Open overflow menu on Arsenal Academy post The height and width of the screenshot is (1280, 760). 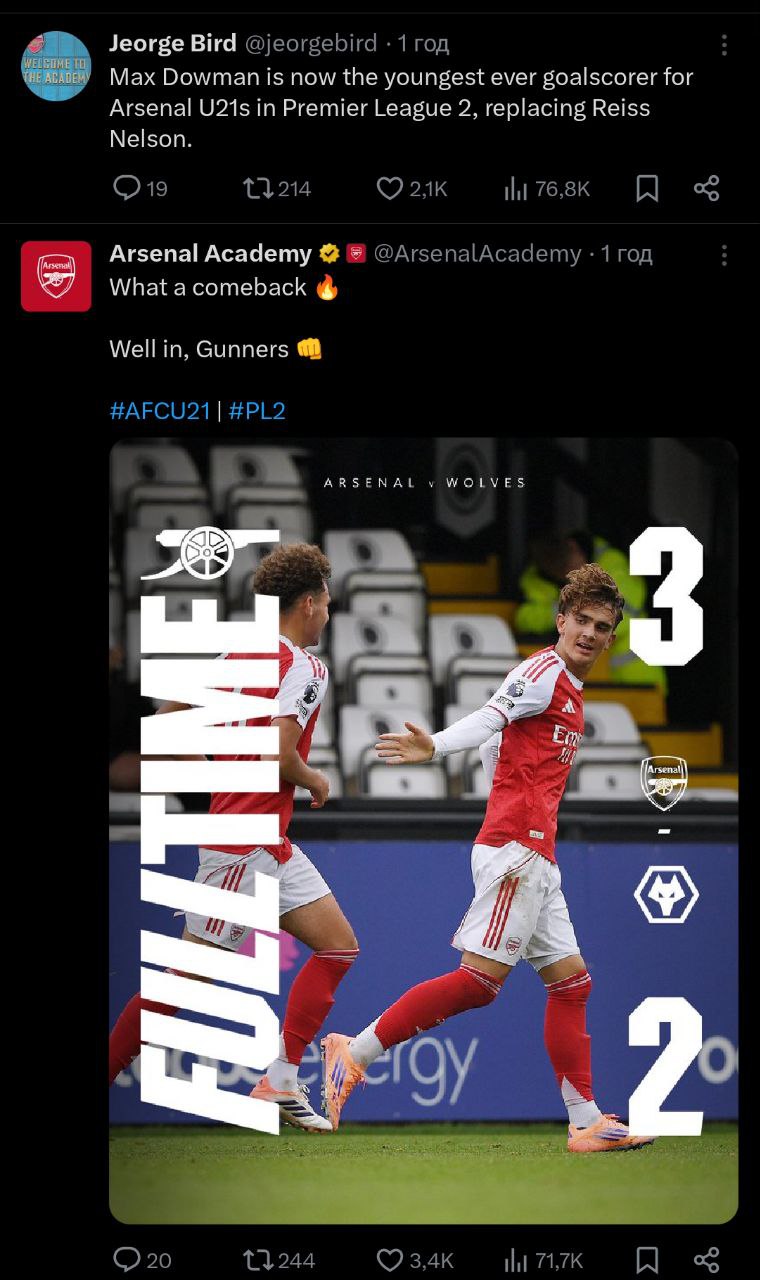724,255
